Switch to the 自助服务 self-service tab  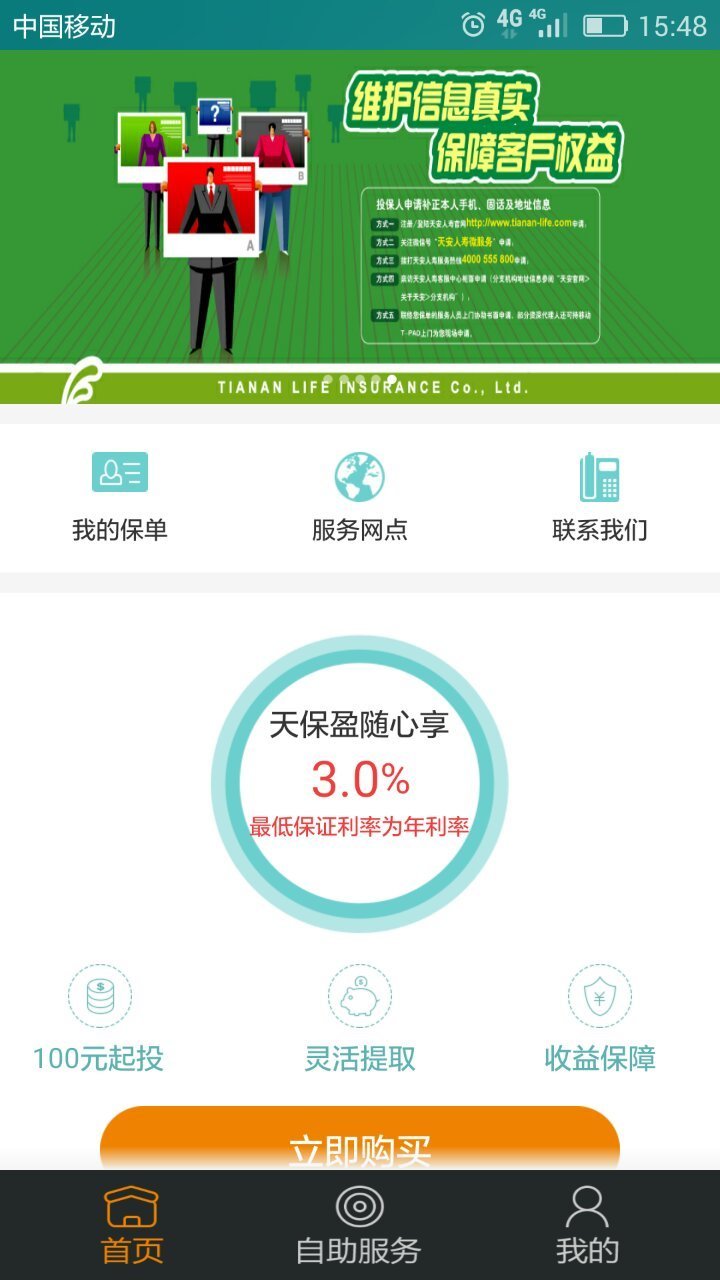click(x=360, y=1225)
